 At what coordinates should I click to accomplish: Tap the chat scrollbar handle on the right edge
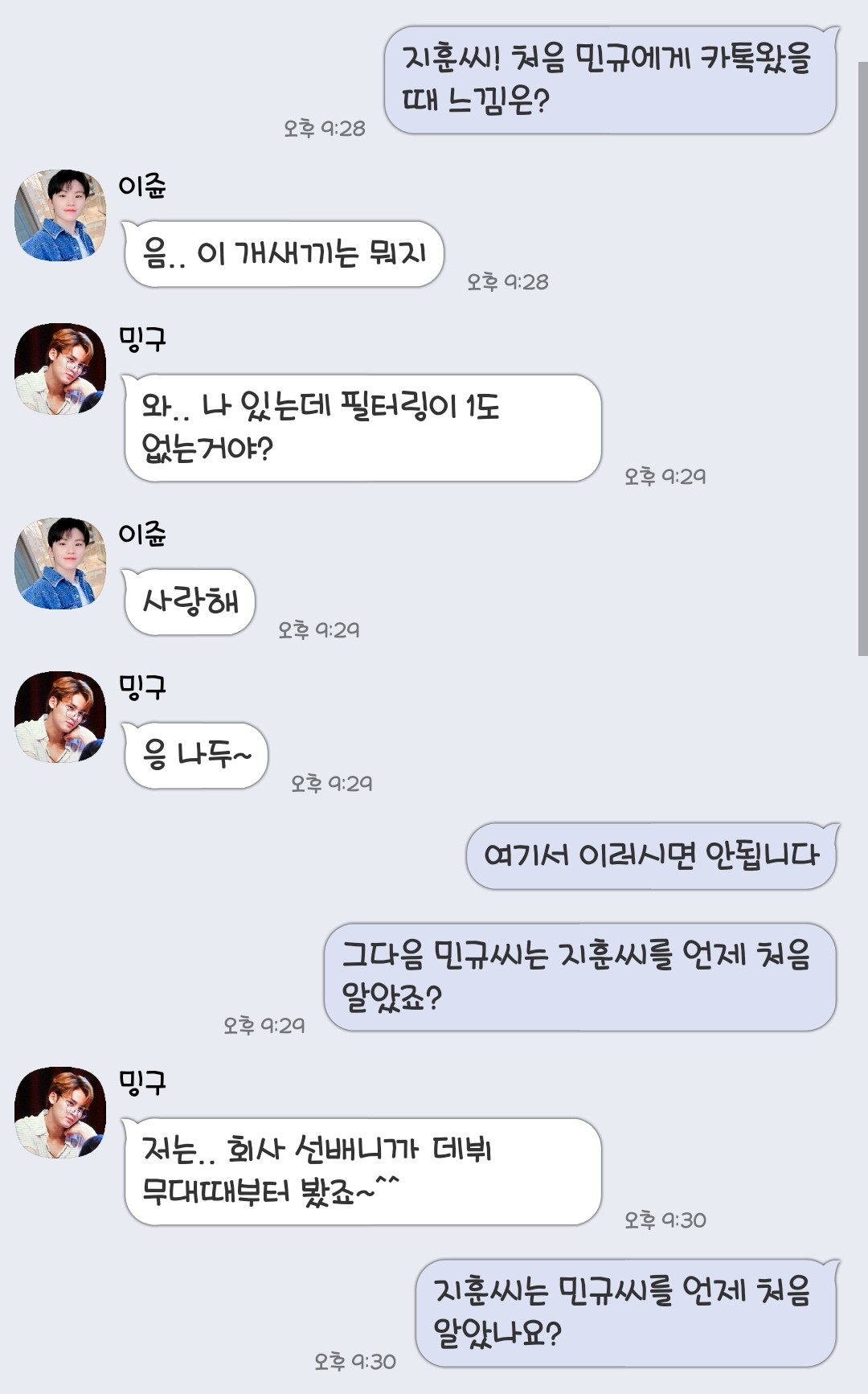click(x=862, y=358)
